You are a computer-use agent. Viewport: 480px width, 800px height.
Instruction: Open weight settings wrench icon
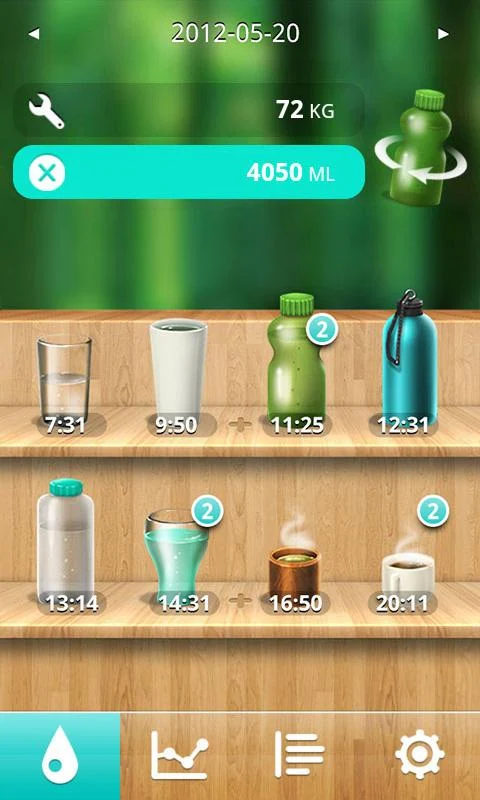coord(46,111)
